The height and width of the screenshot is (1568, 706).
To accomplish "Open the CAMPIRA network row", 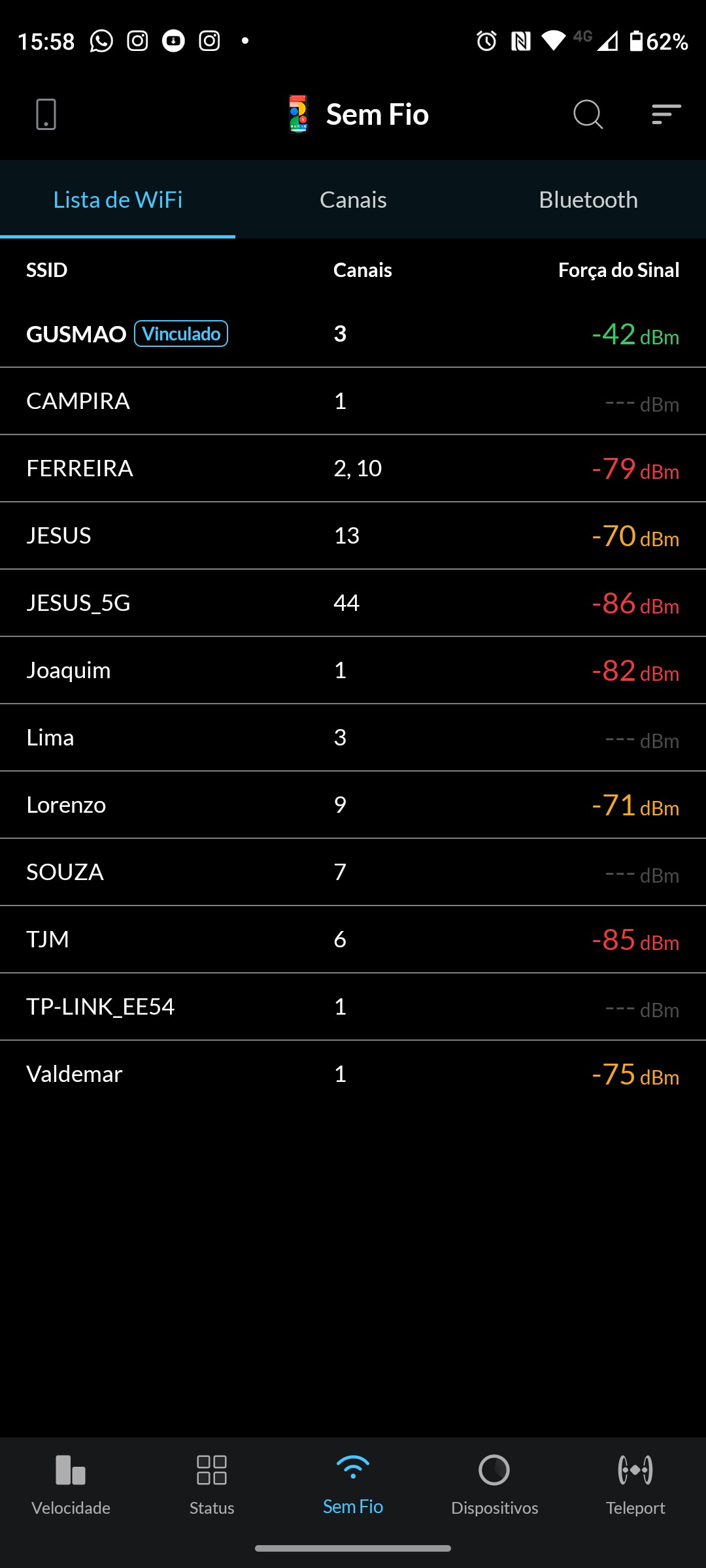I will (x=353, y=401).
